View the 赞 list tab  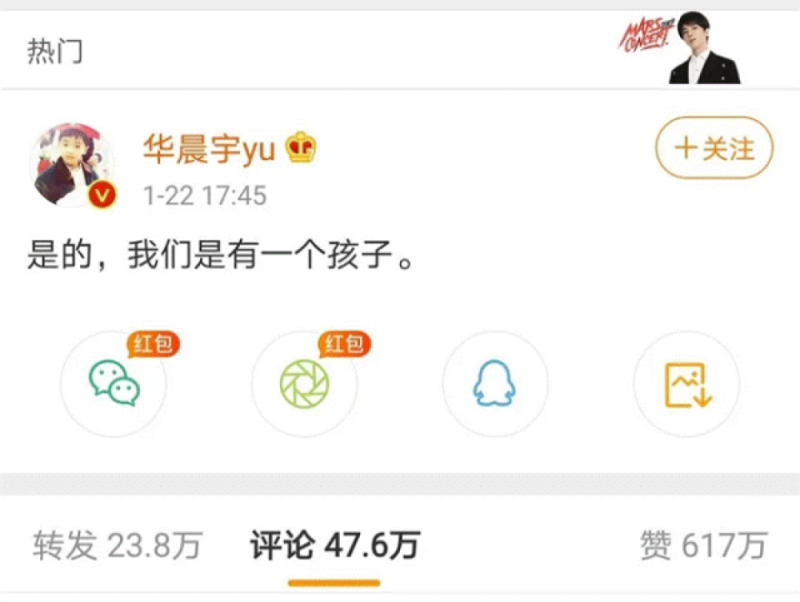[x=703, y=546]
